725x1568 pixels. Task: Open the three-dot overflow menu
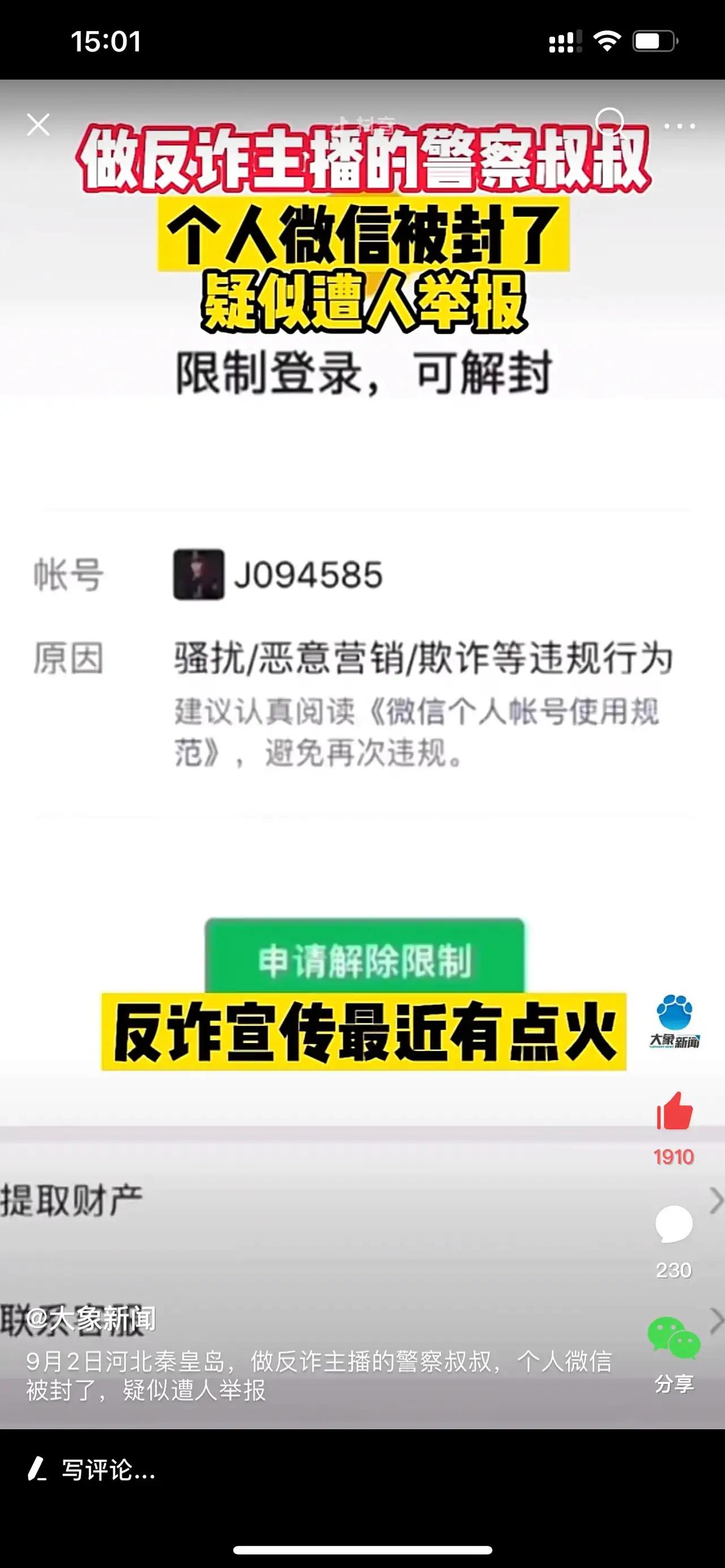coord(679,126)
